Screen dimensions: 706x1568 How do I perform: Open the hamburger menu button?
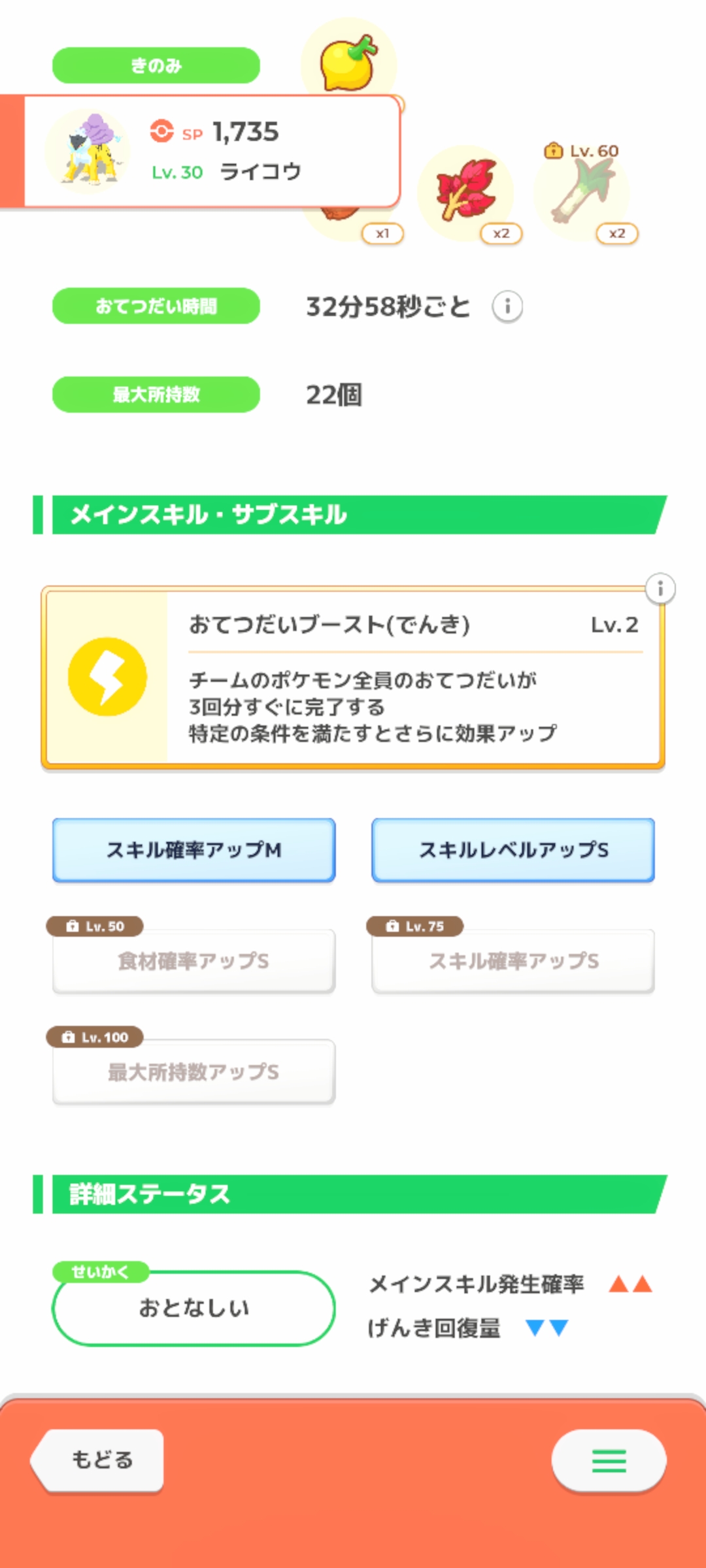click(609, 1460)
